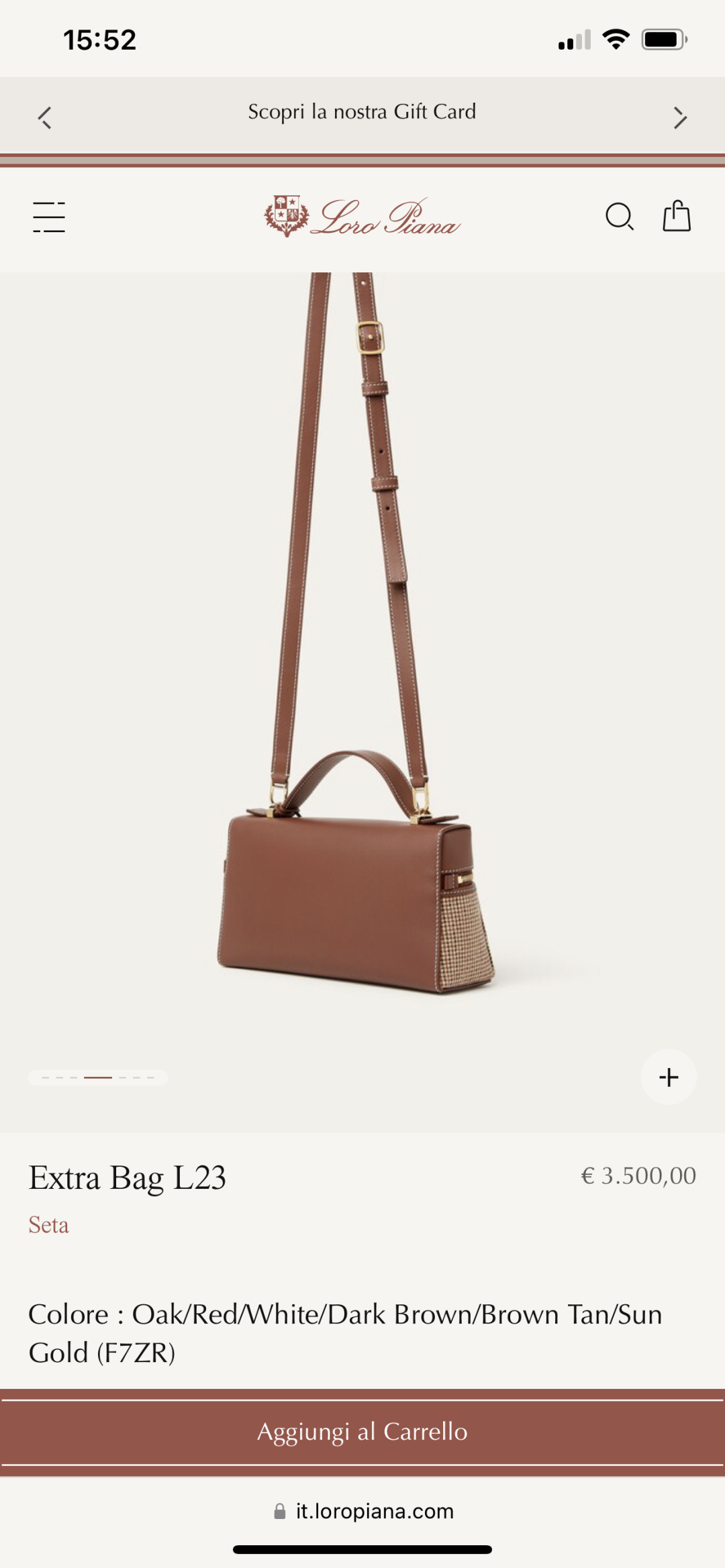Image resolution: width=725 pixels, height=1568 pixels.
Task: Show previous banner with left arrow
Action: (x=45, y=117)
